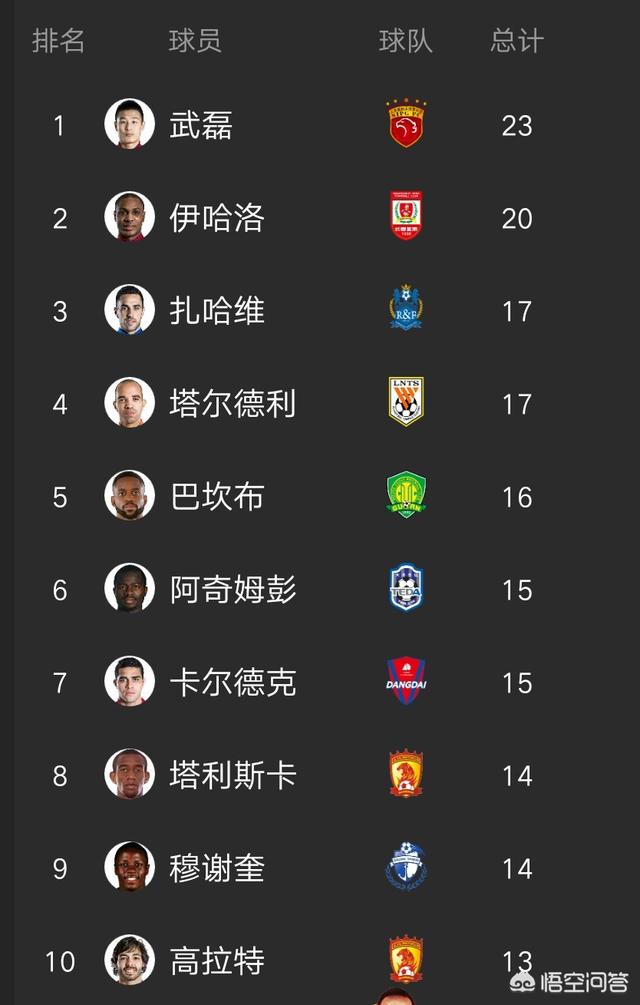
Task: Open 高拉特's player row
Action: pos(216,961)
